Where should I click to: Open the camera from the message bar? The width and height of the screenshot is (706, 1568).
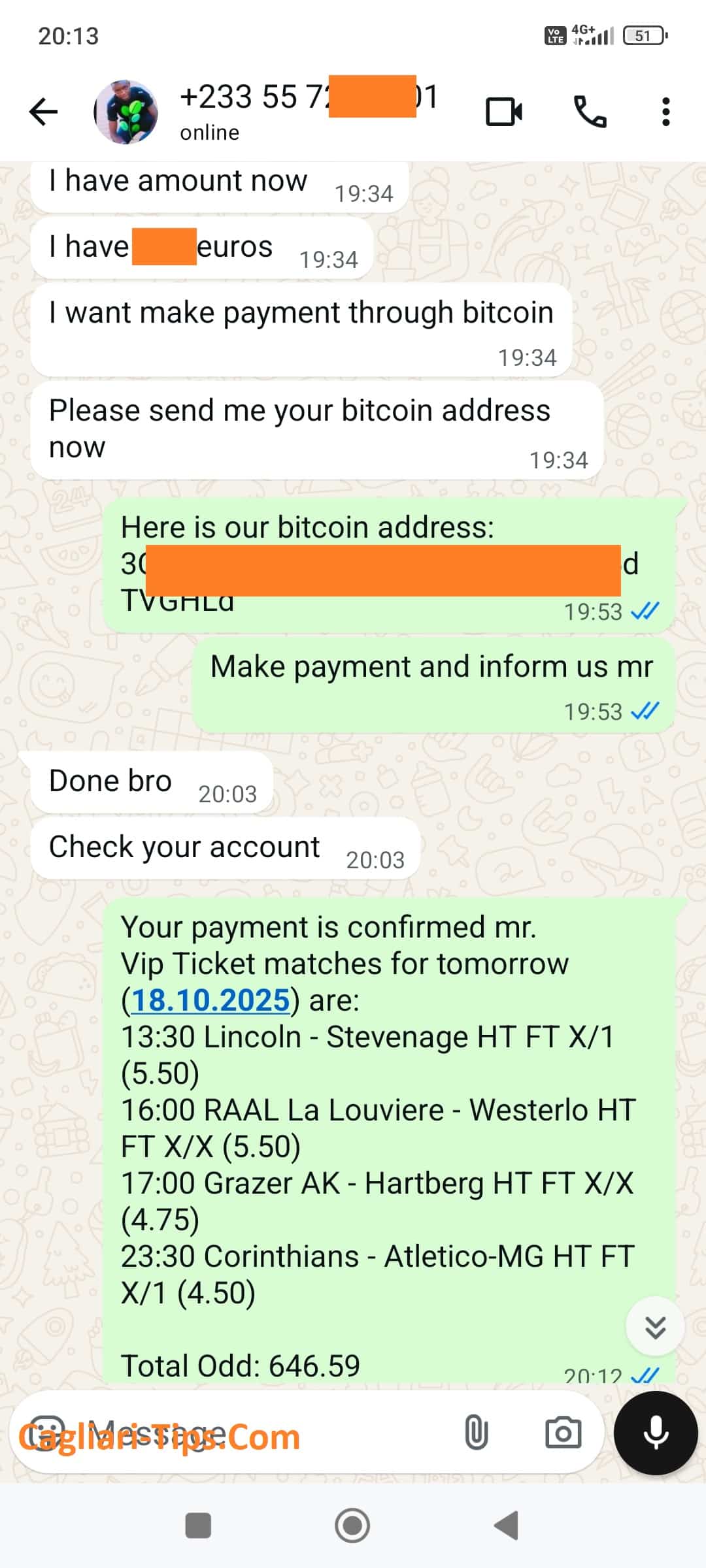tap(563, 1433)
